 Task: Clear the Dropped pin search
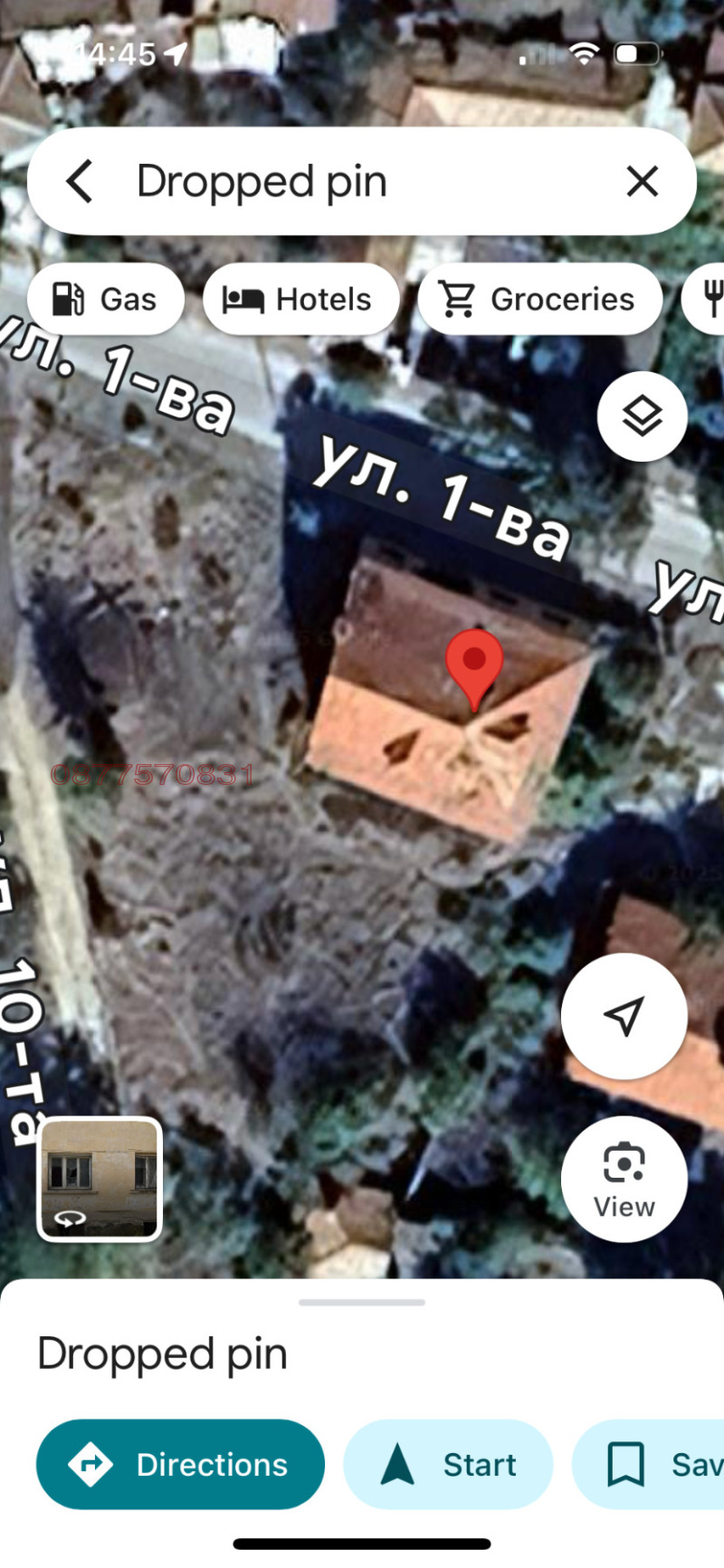(x=642, y=181)
